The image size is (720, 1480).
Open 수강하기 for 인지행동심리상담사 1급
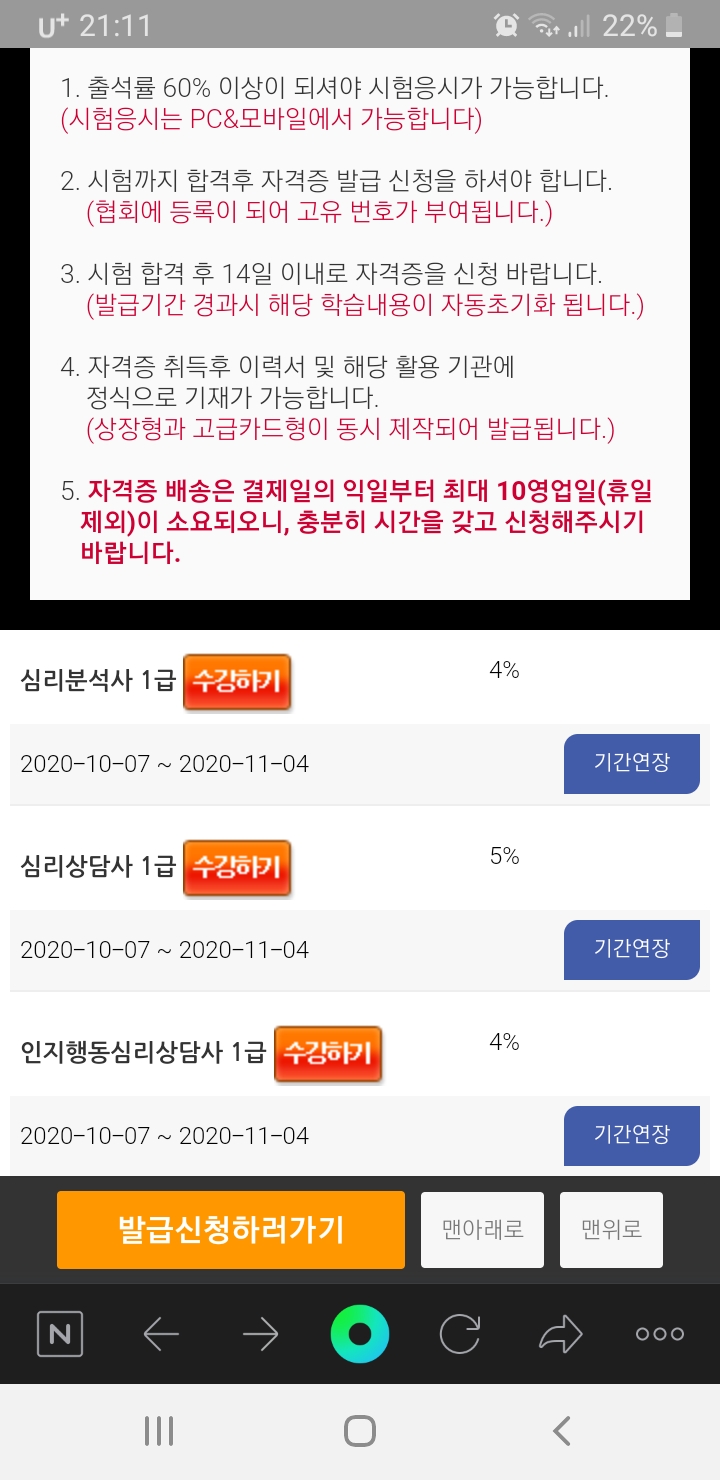click(x=328, y=1054)
